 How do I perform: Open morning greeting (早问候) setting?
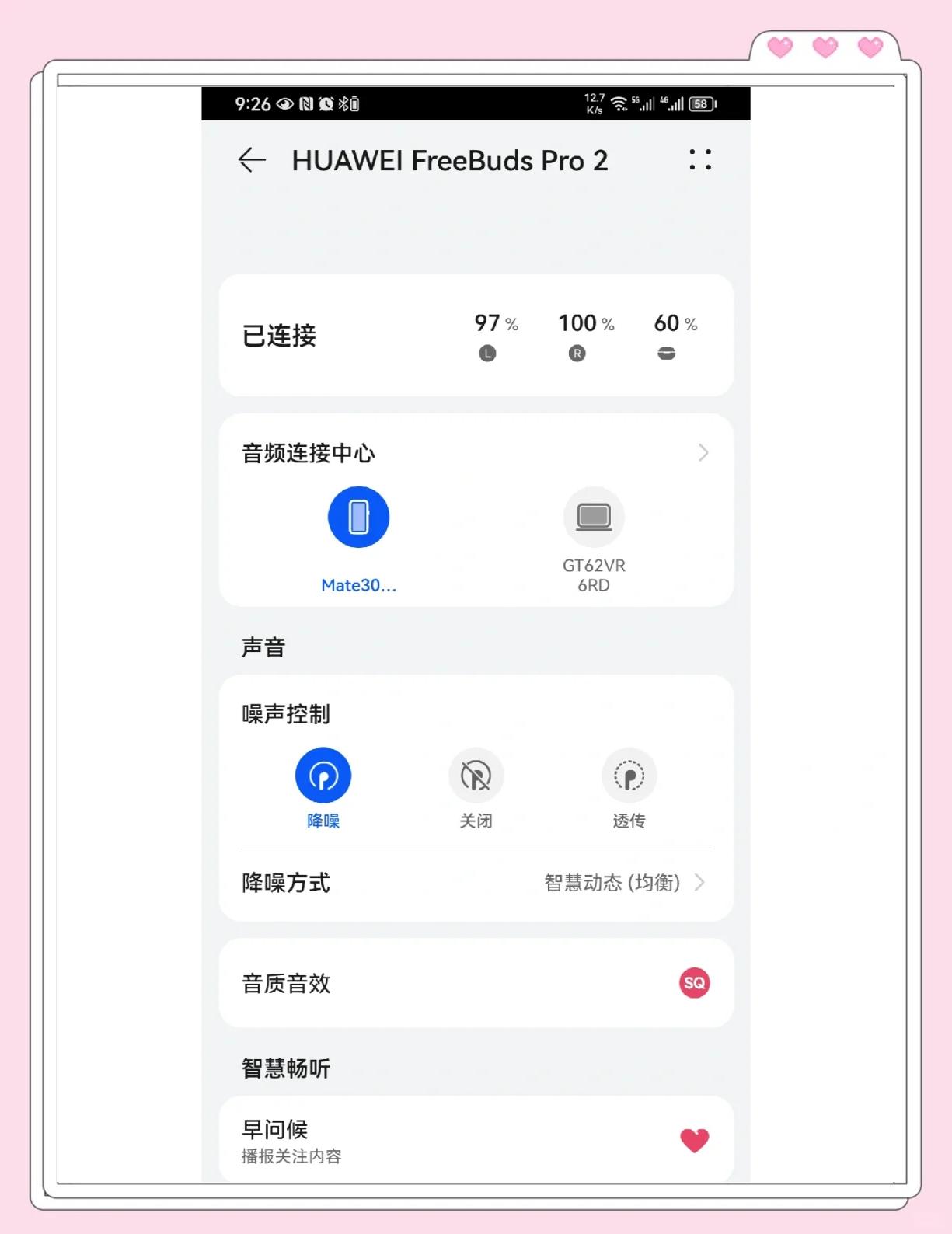tap(476, 1140)
